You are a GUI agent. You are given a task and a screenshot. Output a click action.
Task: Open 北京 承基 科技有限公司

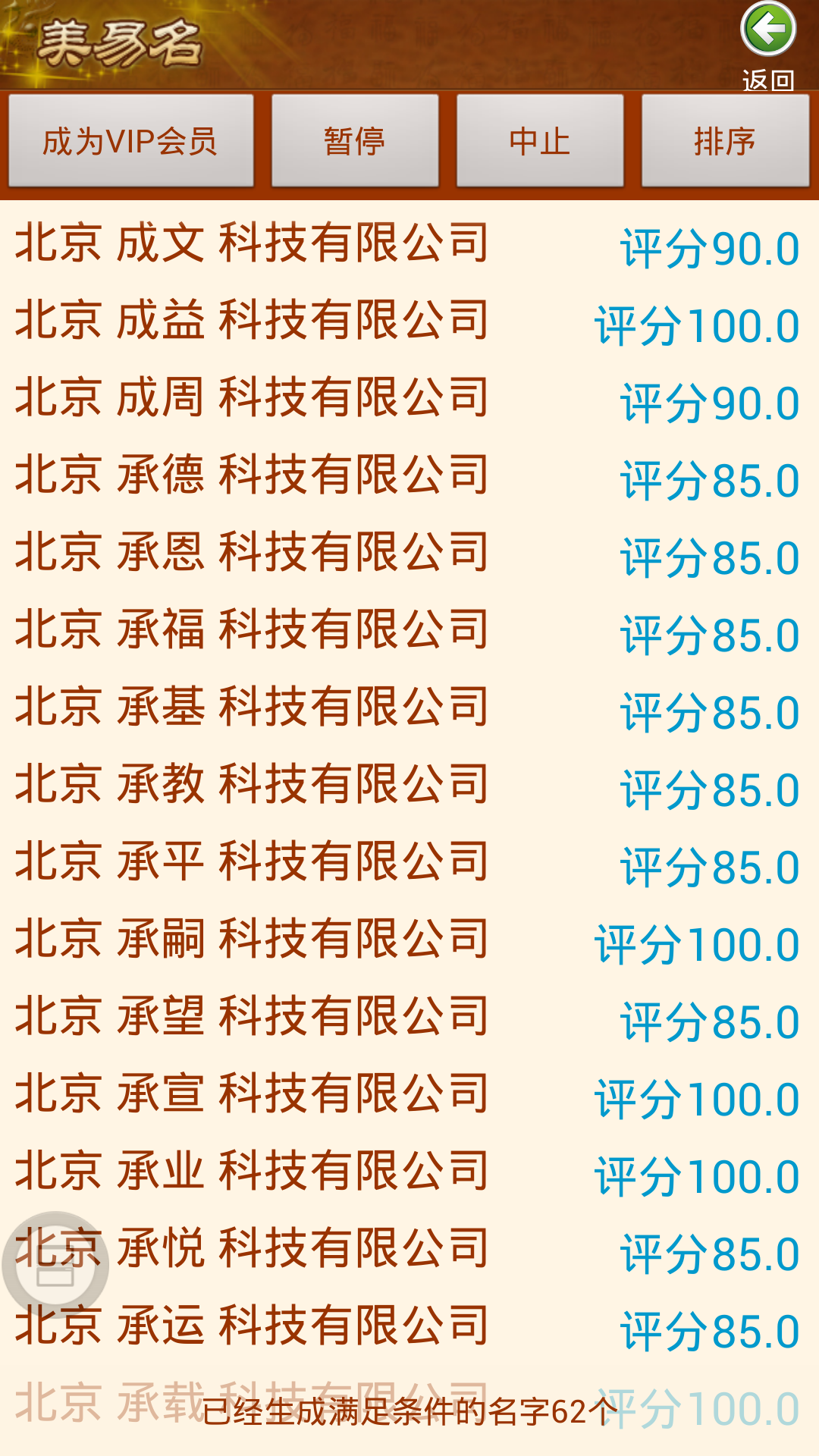pyautogui.click(x=252, y=708)
